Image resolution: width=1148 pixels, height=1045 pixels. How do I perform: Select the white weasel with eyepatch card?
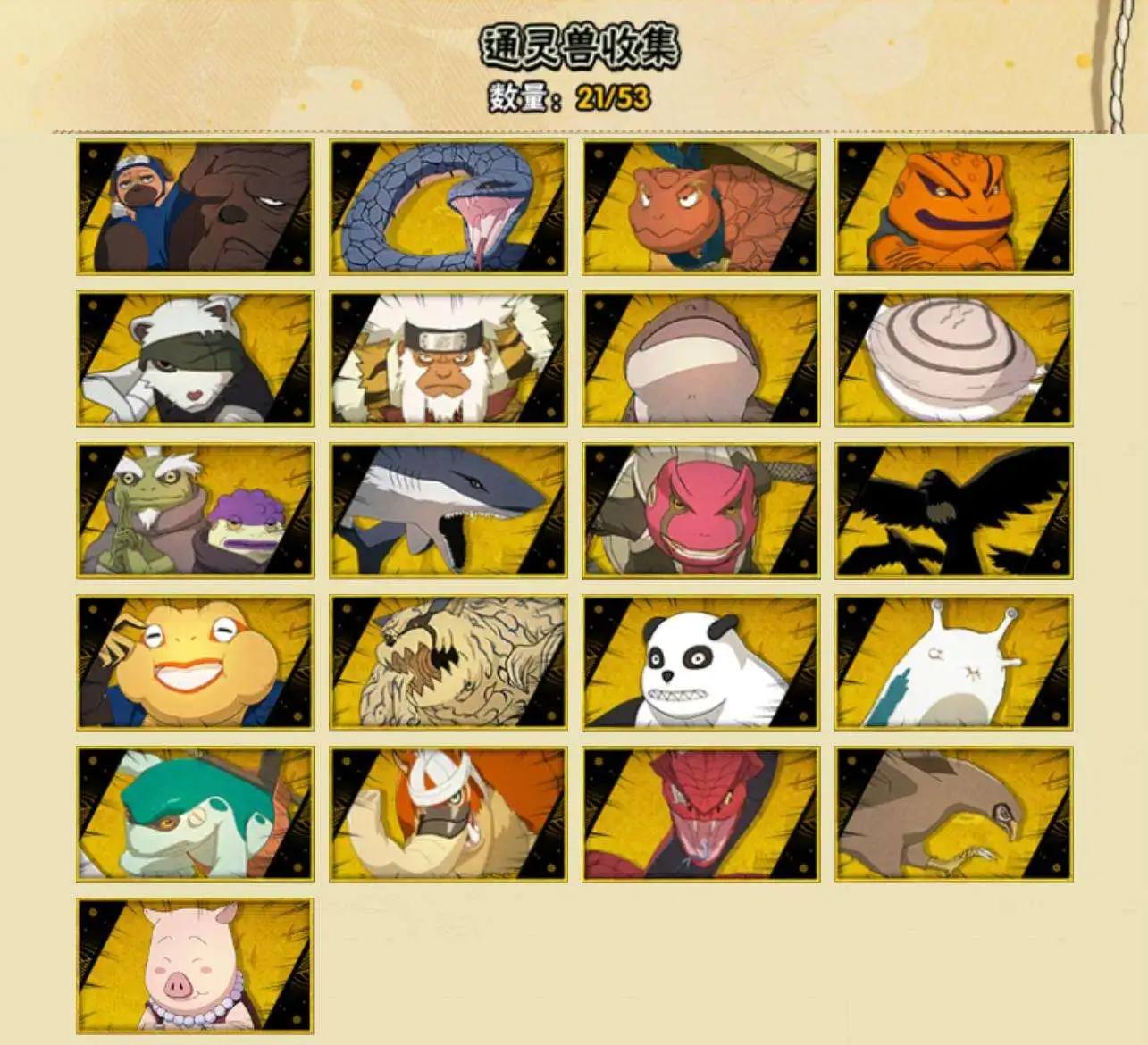(195, 358)
